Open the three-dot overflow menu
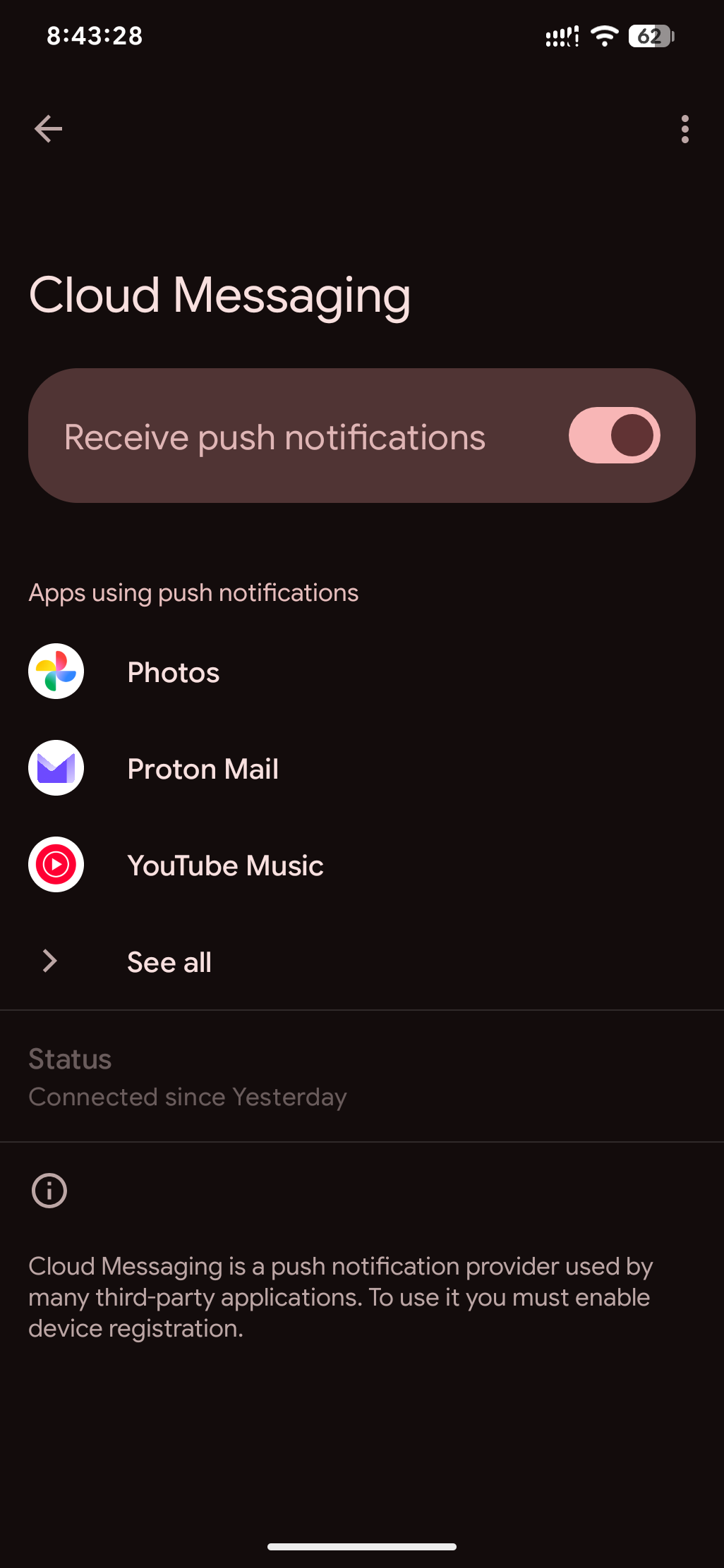 (684, 129)
